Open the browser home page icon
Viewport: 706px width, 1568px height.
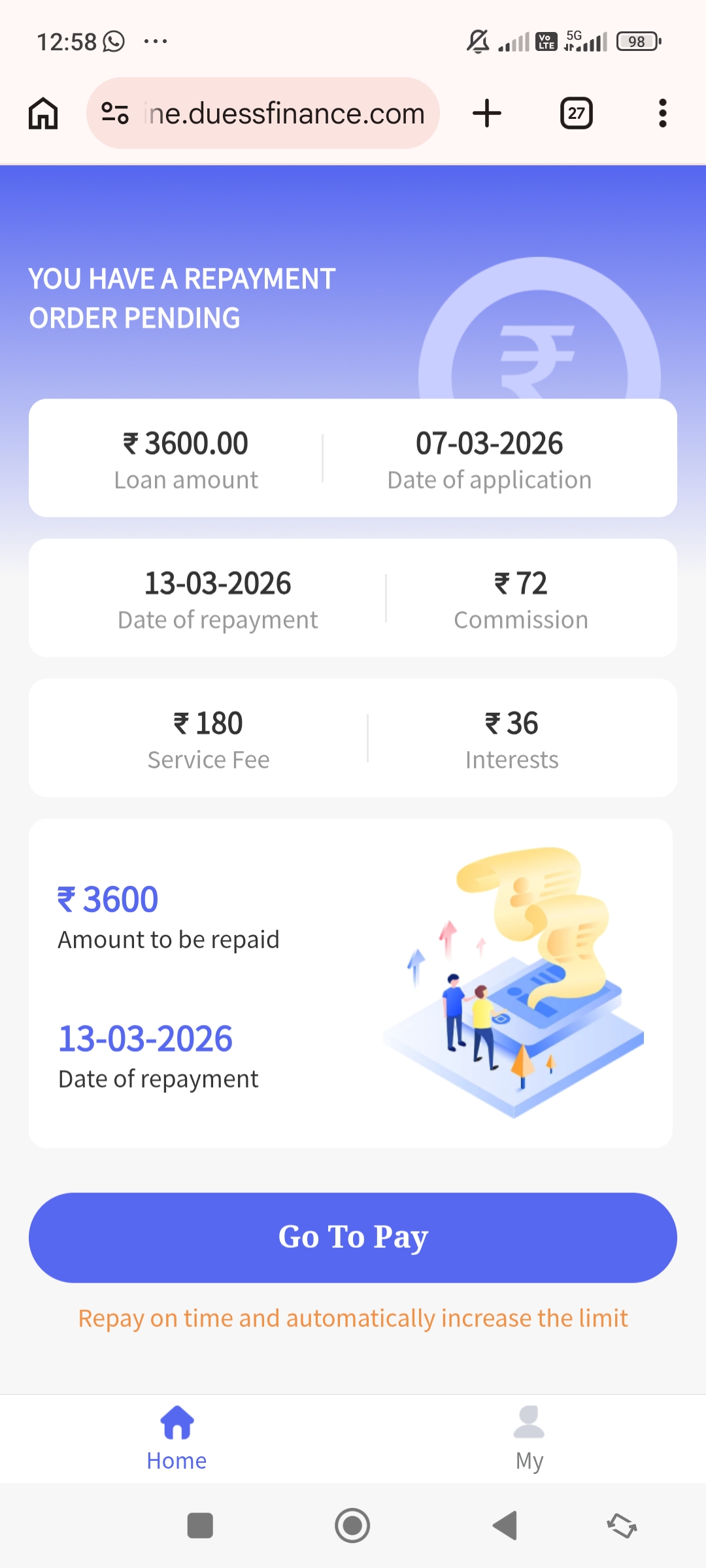43,114
